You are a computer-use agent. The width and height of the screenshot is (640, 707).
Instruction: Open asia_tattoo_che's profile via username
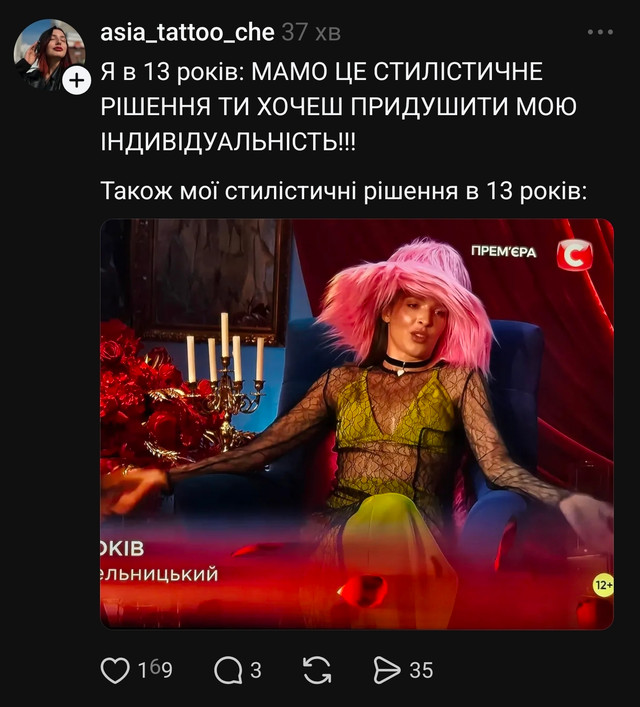point(187,32)
